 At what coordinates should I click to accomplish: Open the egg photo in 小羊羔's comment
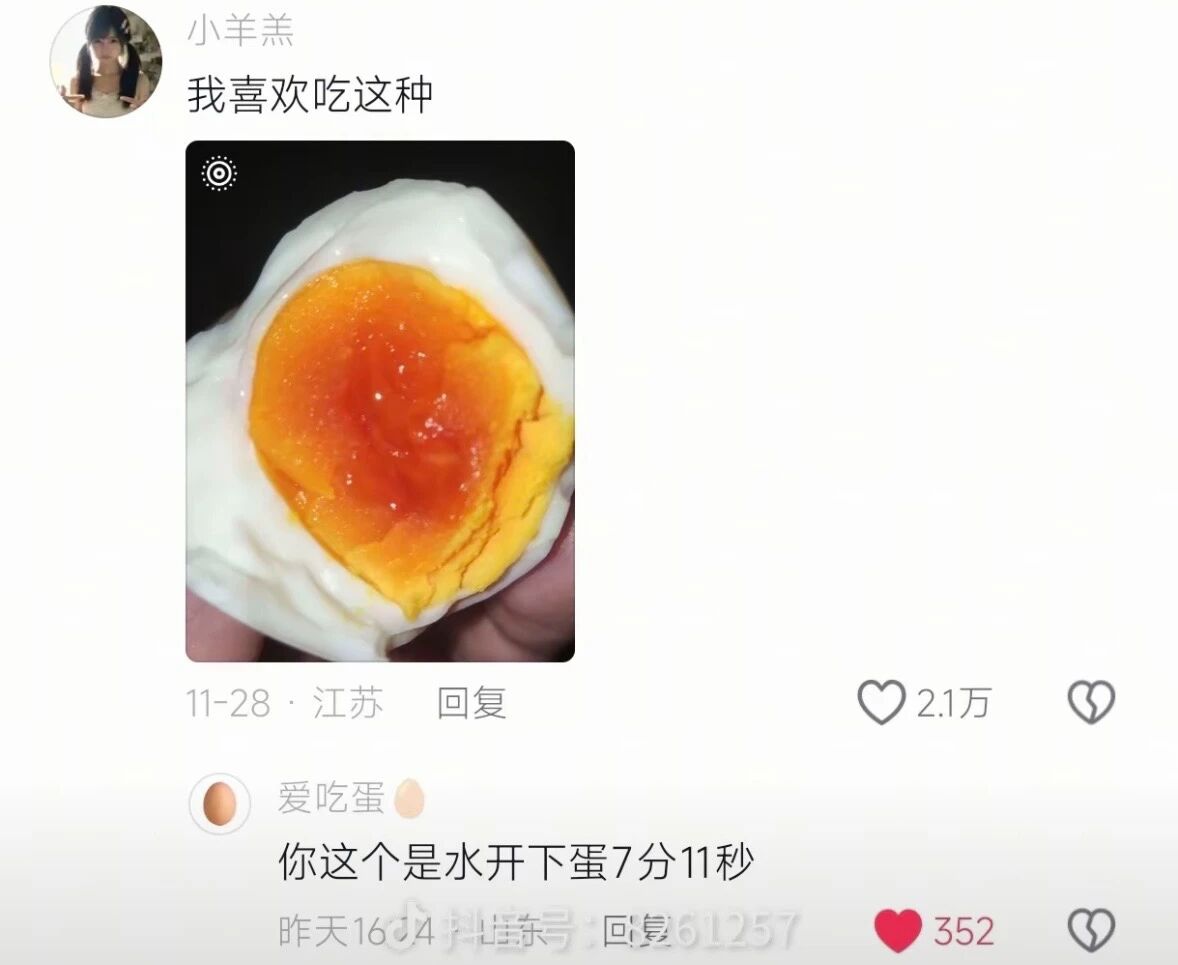point(380,401)
